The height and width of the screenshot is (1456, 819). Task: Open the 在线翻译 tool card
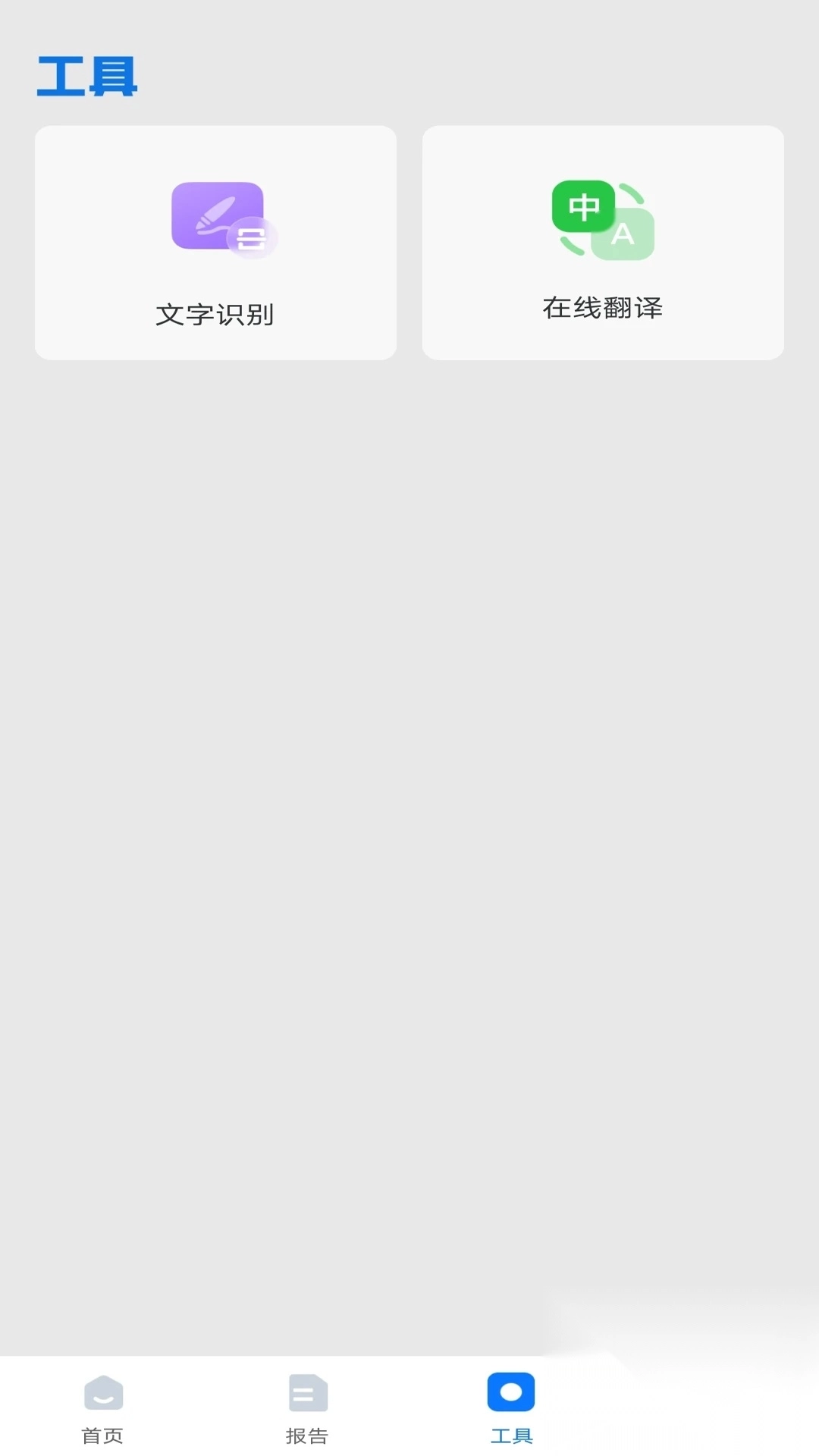pyautogui.click(x=603, y=243)
